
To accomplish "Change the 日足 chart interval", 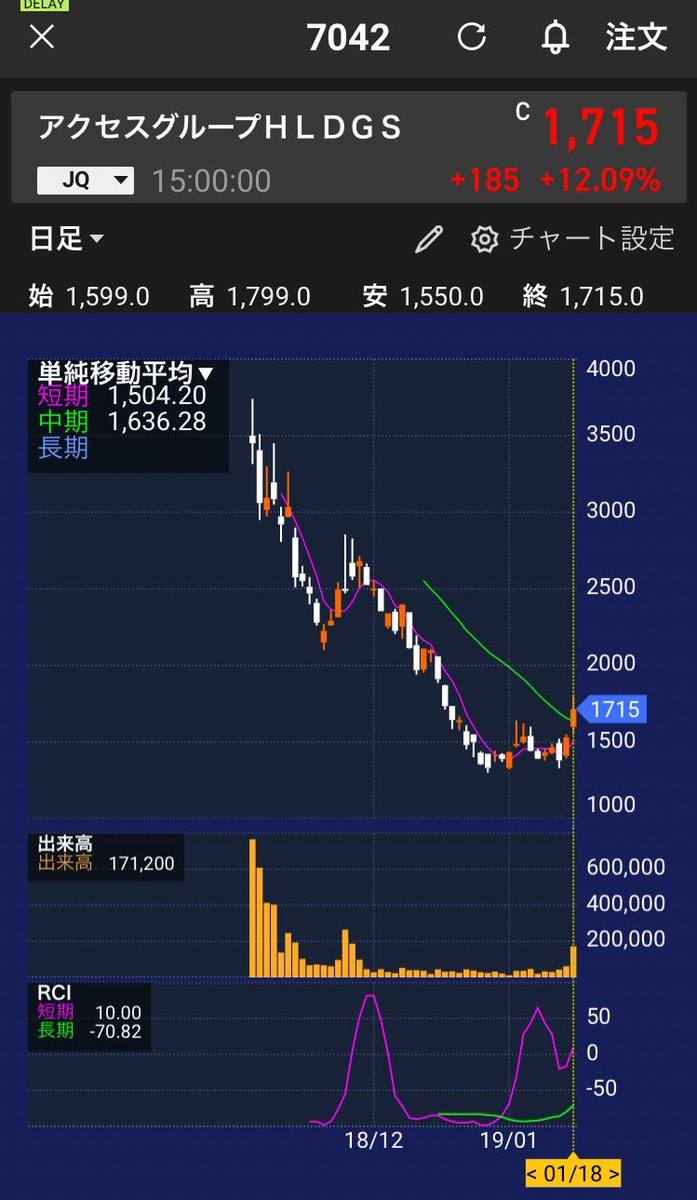I will 67,239.
